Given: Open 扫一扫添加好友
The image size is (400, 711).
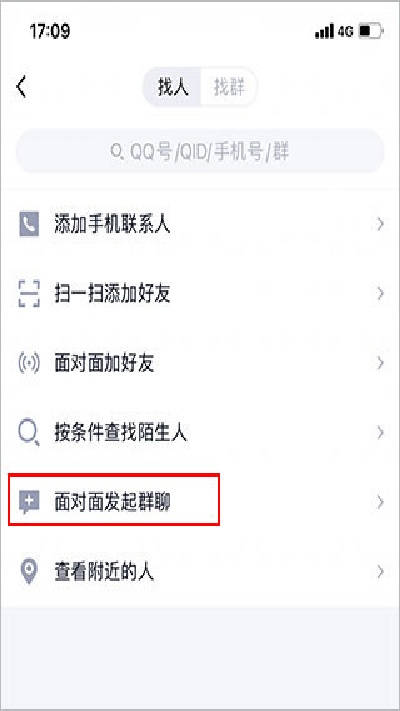Looking at the screenshot, I should (200, 294).
